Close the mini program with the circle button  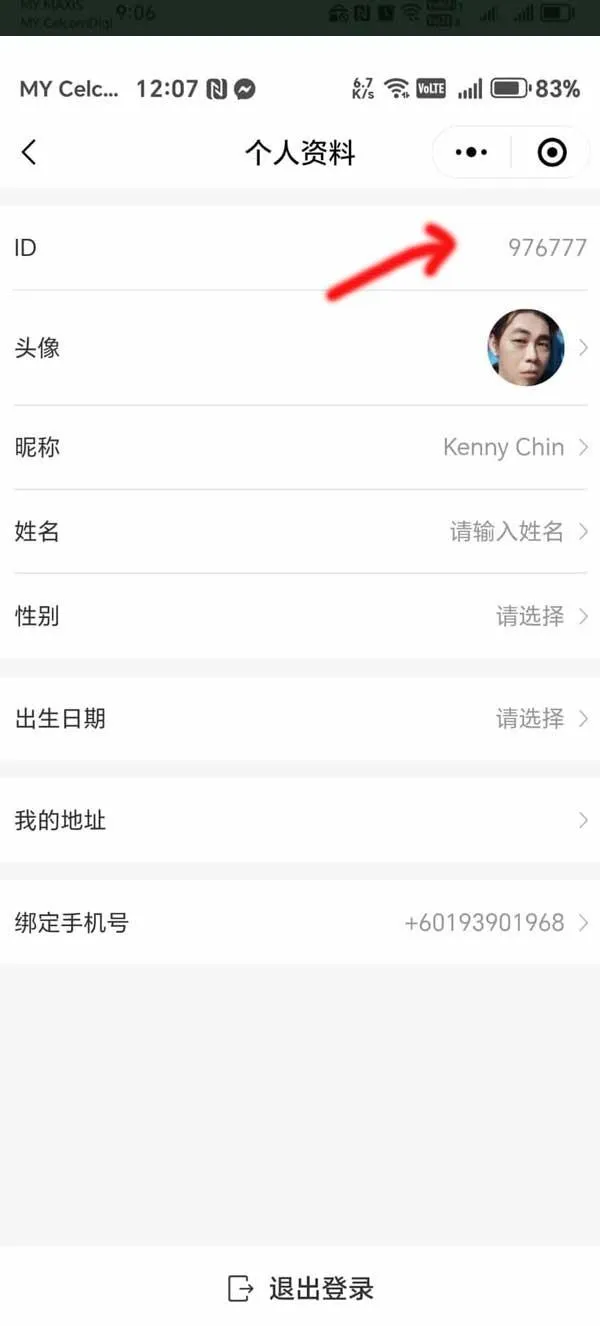pyautogui.click(x=551, y=152)
